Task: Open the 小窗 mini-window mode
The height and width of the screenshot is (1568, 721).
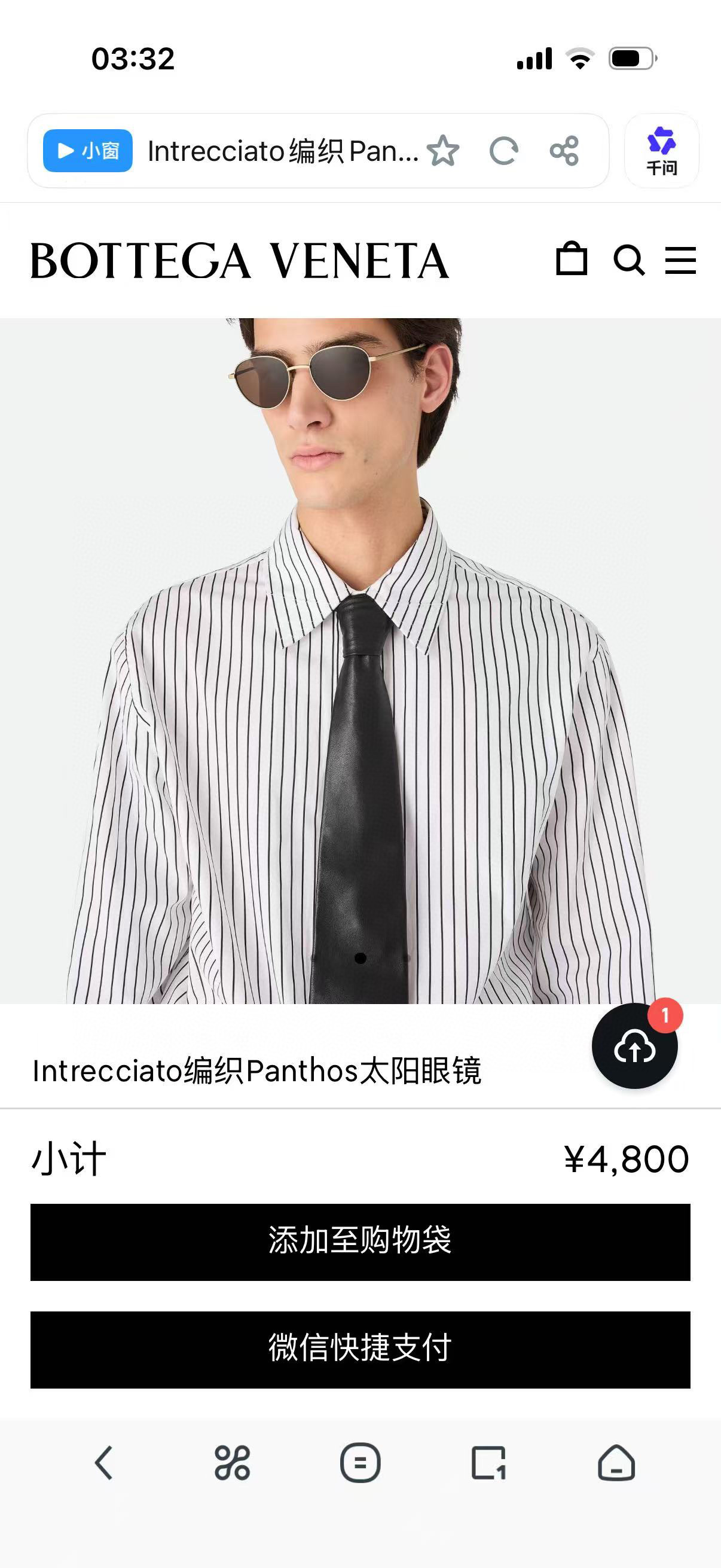Action: pos(88,150)
